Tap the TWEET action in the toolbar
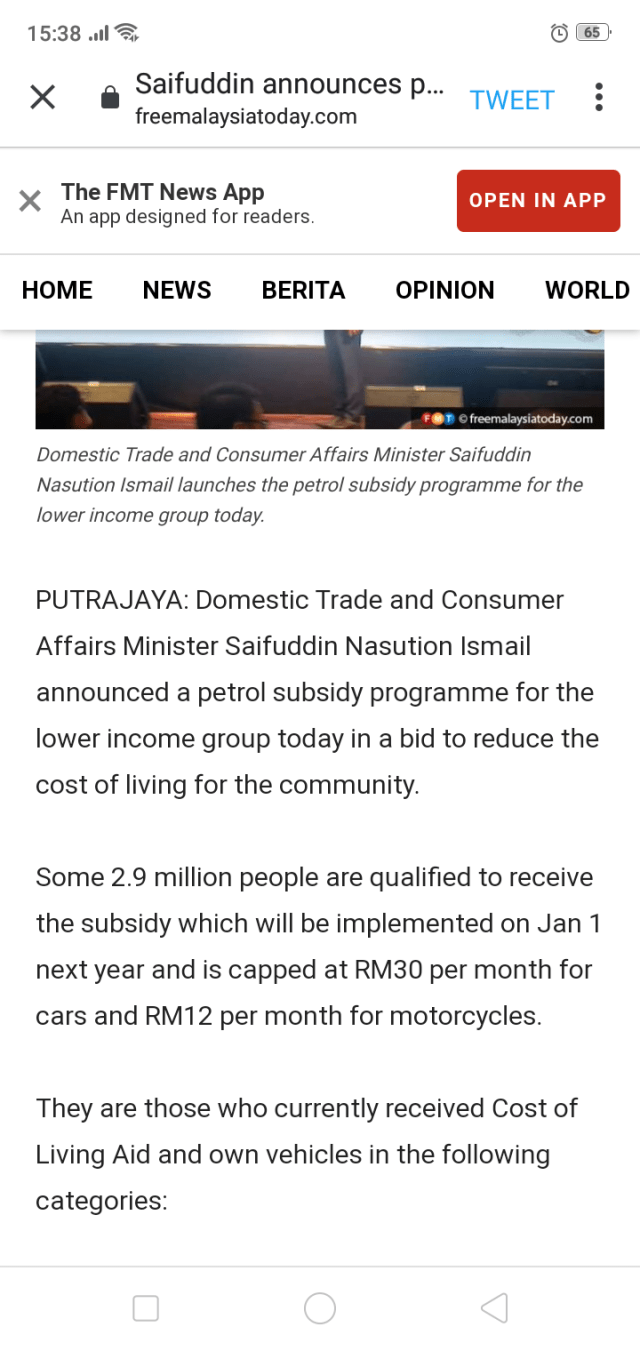Viewport: 640px width, 1351px height. pos(512,100)
